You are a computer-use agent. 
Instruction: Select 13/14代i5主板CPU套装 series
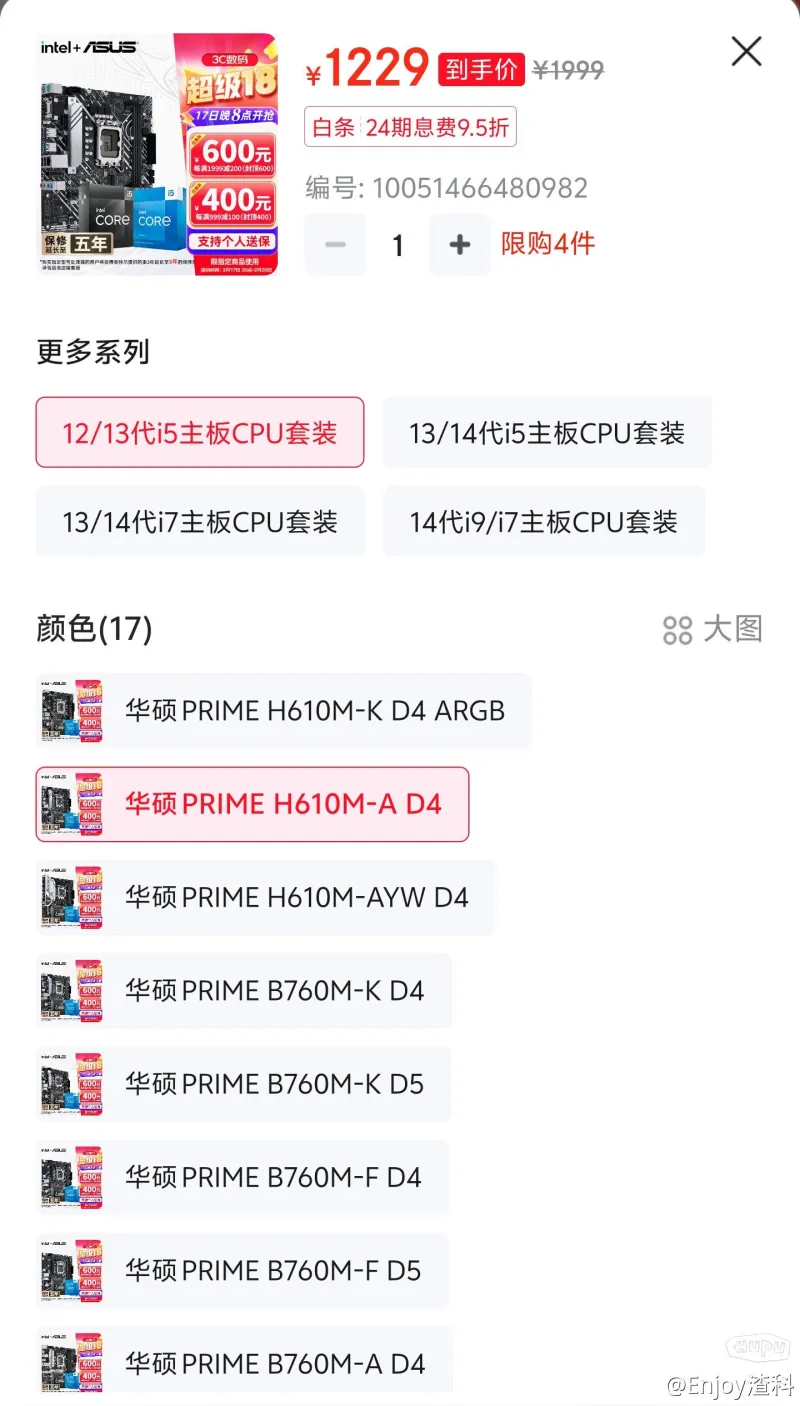pos(547,433)
